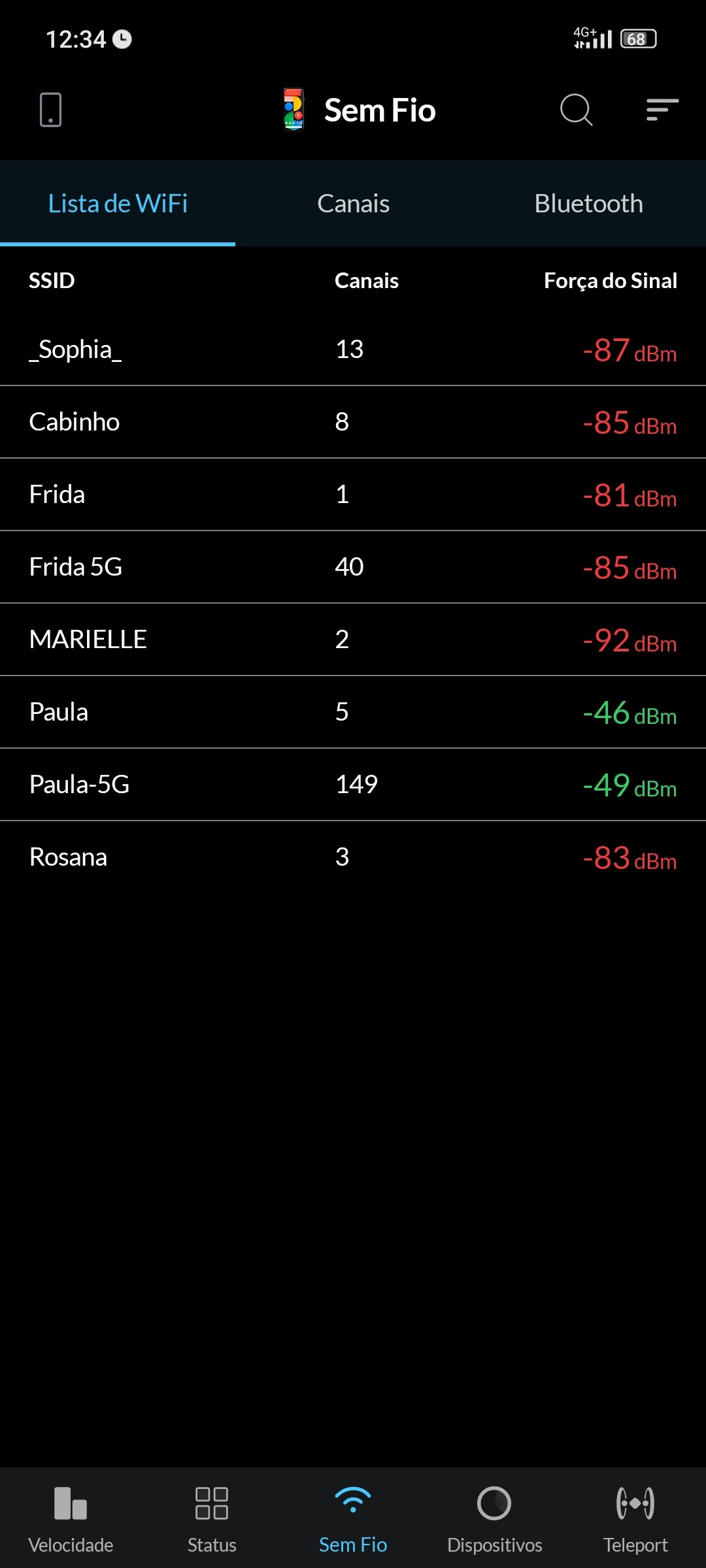The width and height of the screenshot is (706, 1568).
Task: Tap the phone device icon
Action: (x=50, y=109)
